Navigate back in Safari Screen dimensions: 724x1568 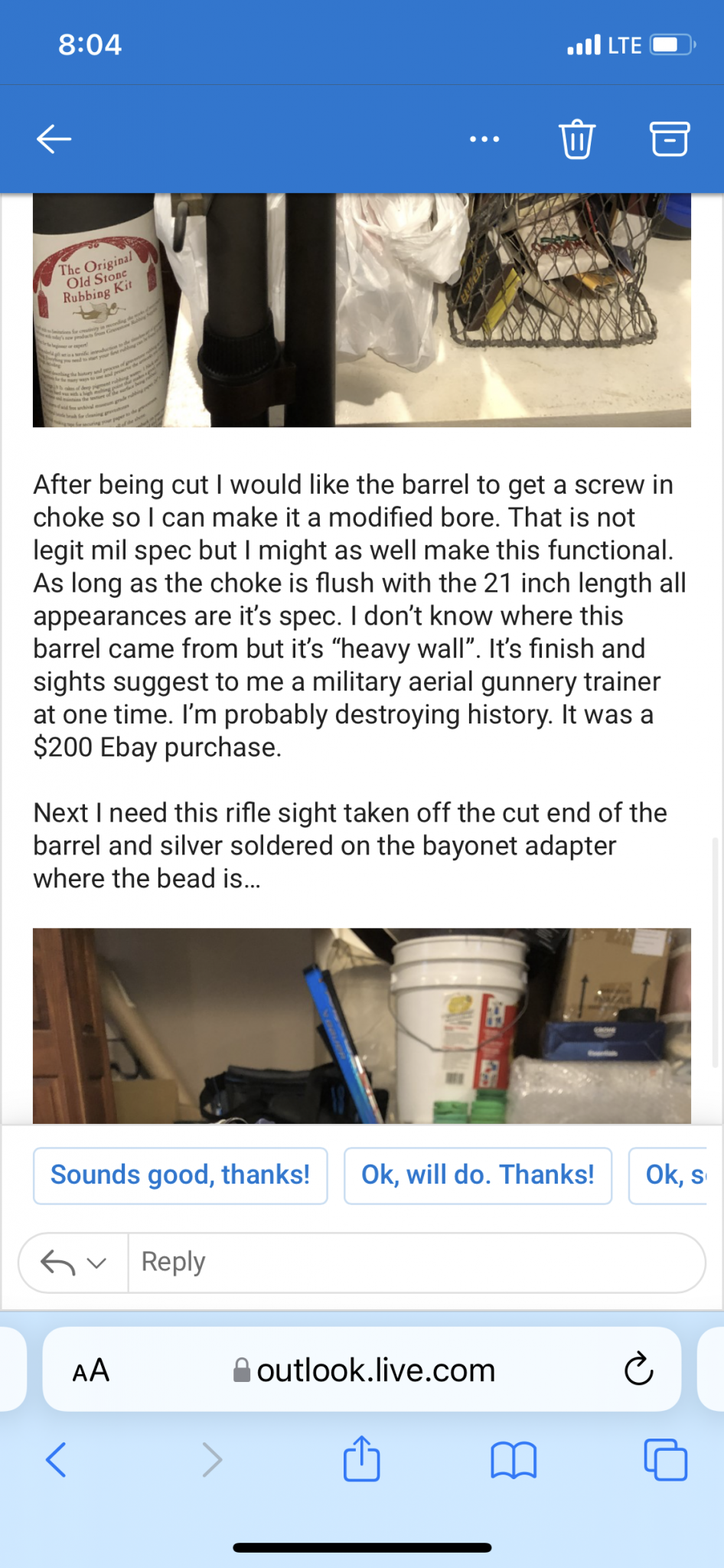(56, 1459)
